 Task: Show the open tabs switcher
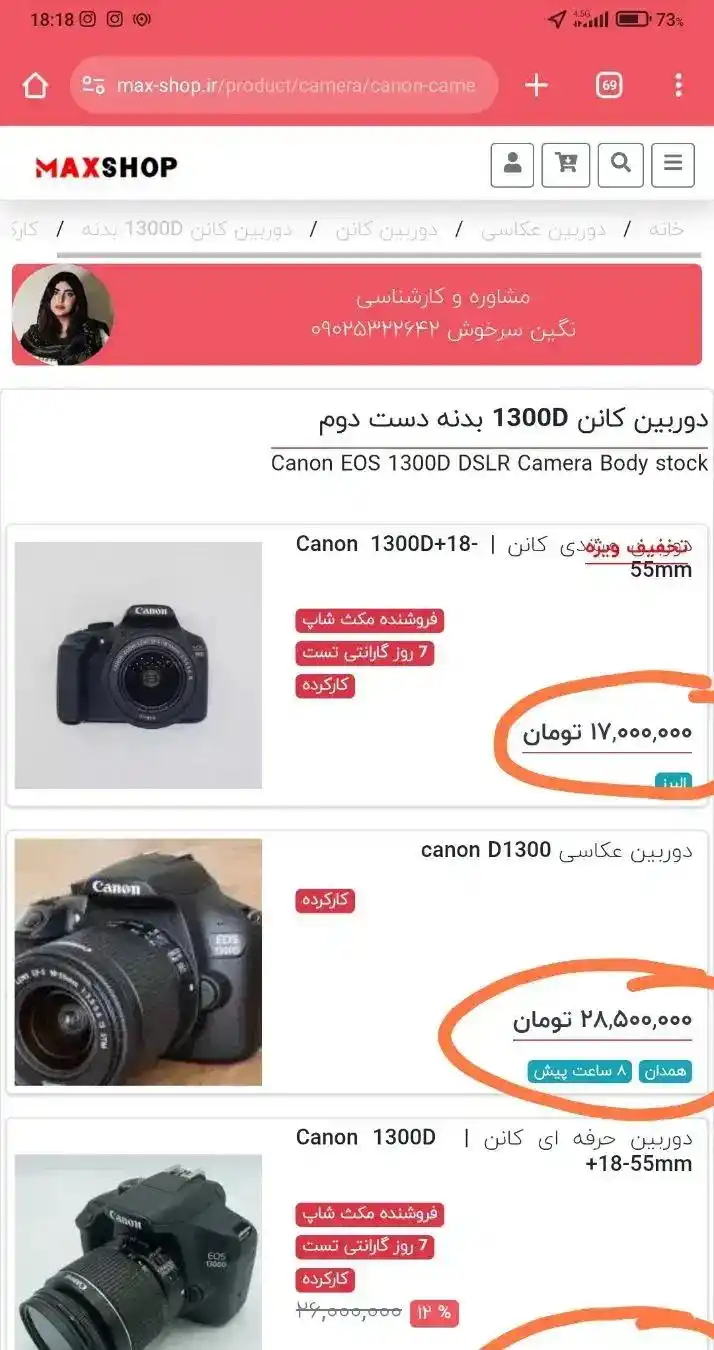pos(609,86)
